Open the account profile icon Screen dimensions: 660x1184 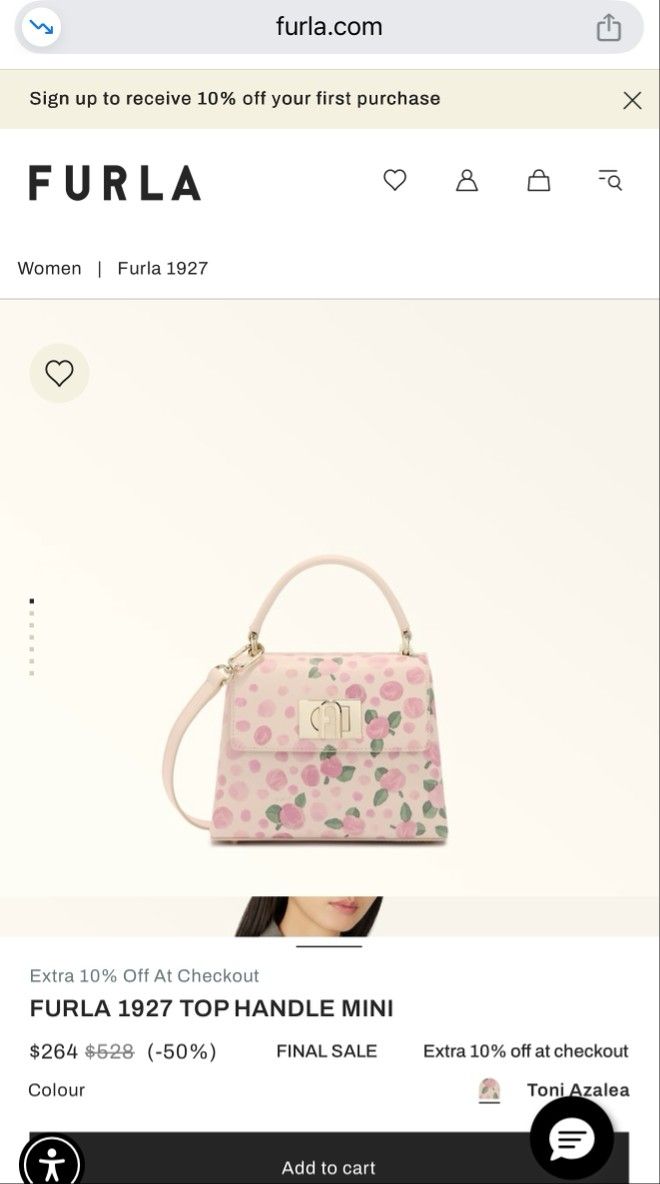click(x=467, y=180)
